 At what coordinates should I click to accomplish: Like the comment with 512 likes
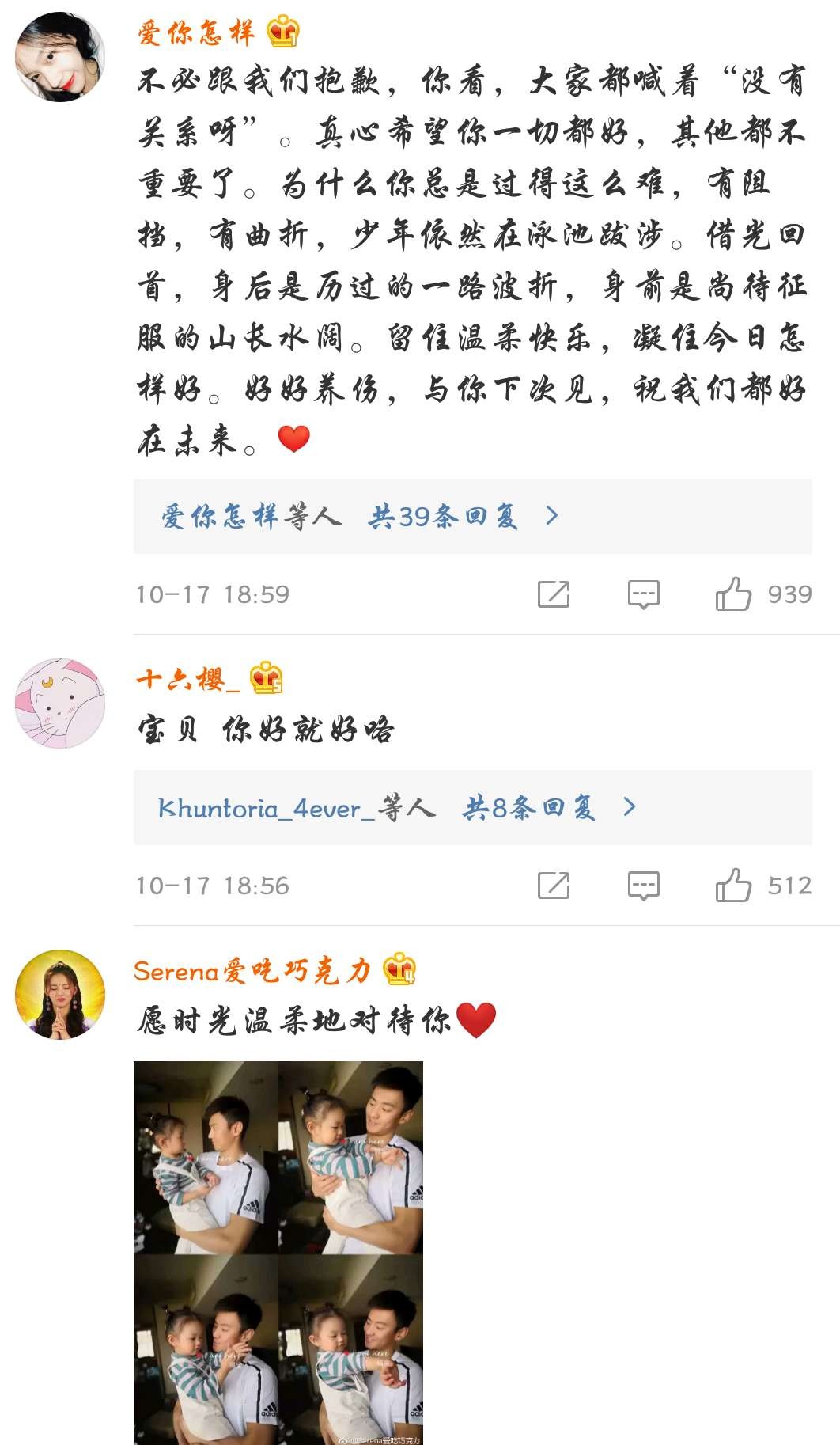pos(733,886)
